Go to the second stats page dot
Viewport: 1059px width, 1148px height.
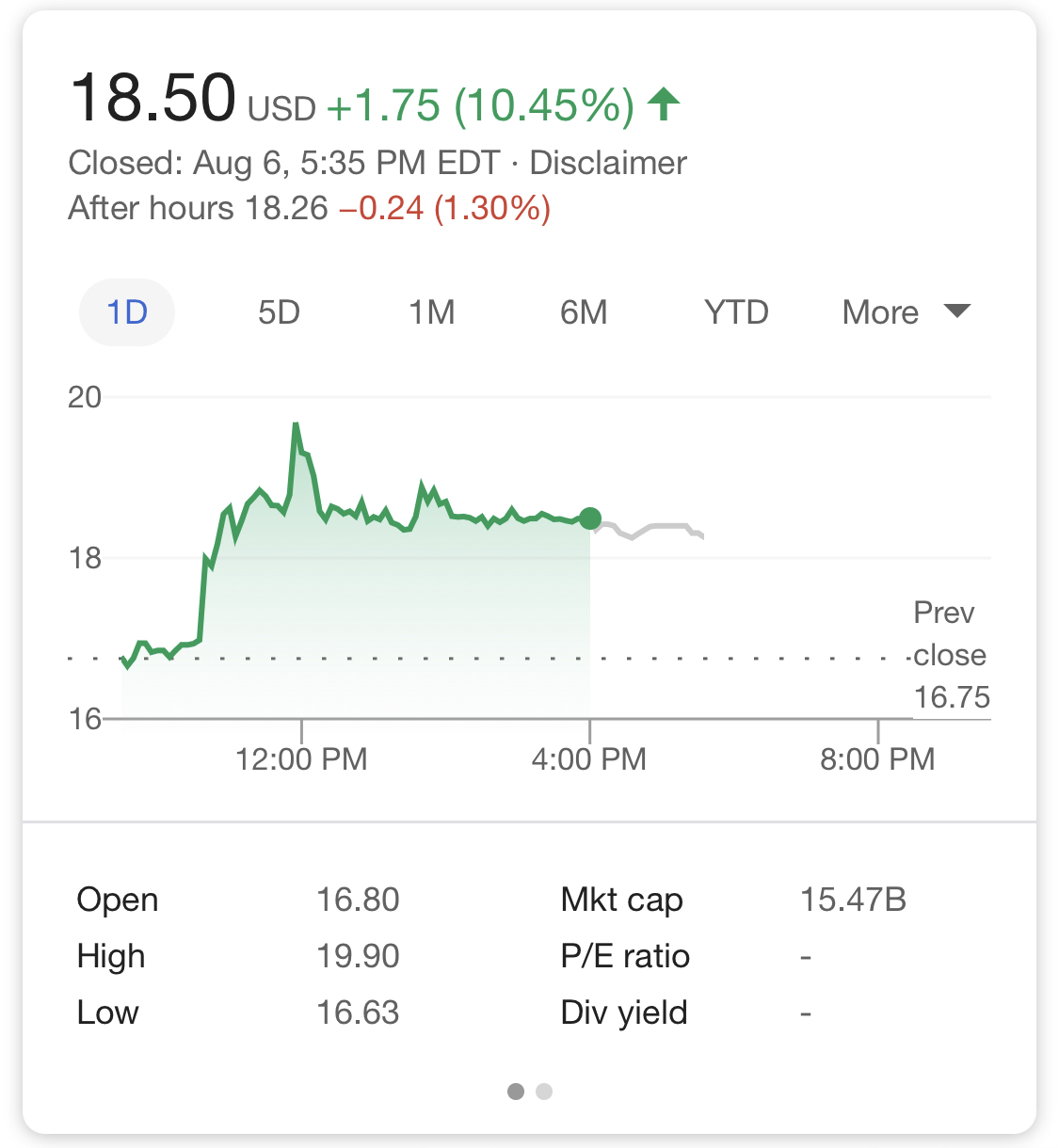click(x=544, y=1092)
